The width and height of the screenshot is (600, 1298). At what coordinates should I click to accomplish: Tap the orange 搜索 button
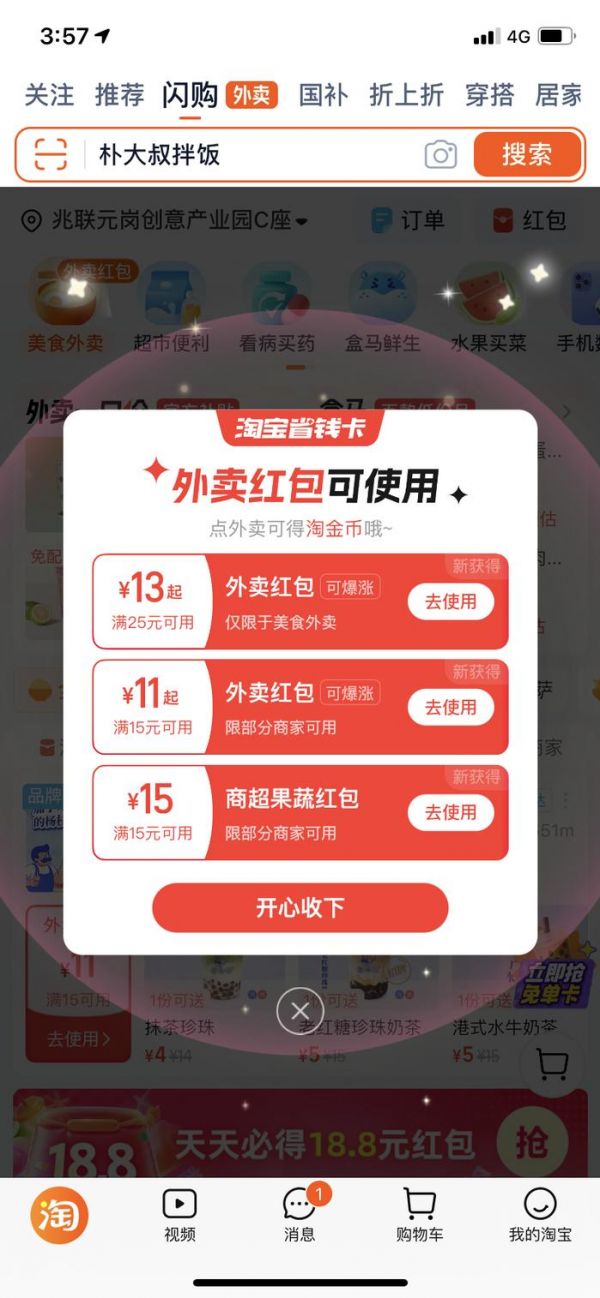[526, 154]
